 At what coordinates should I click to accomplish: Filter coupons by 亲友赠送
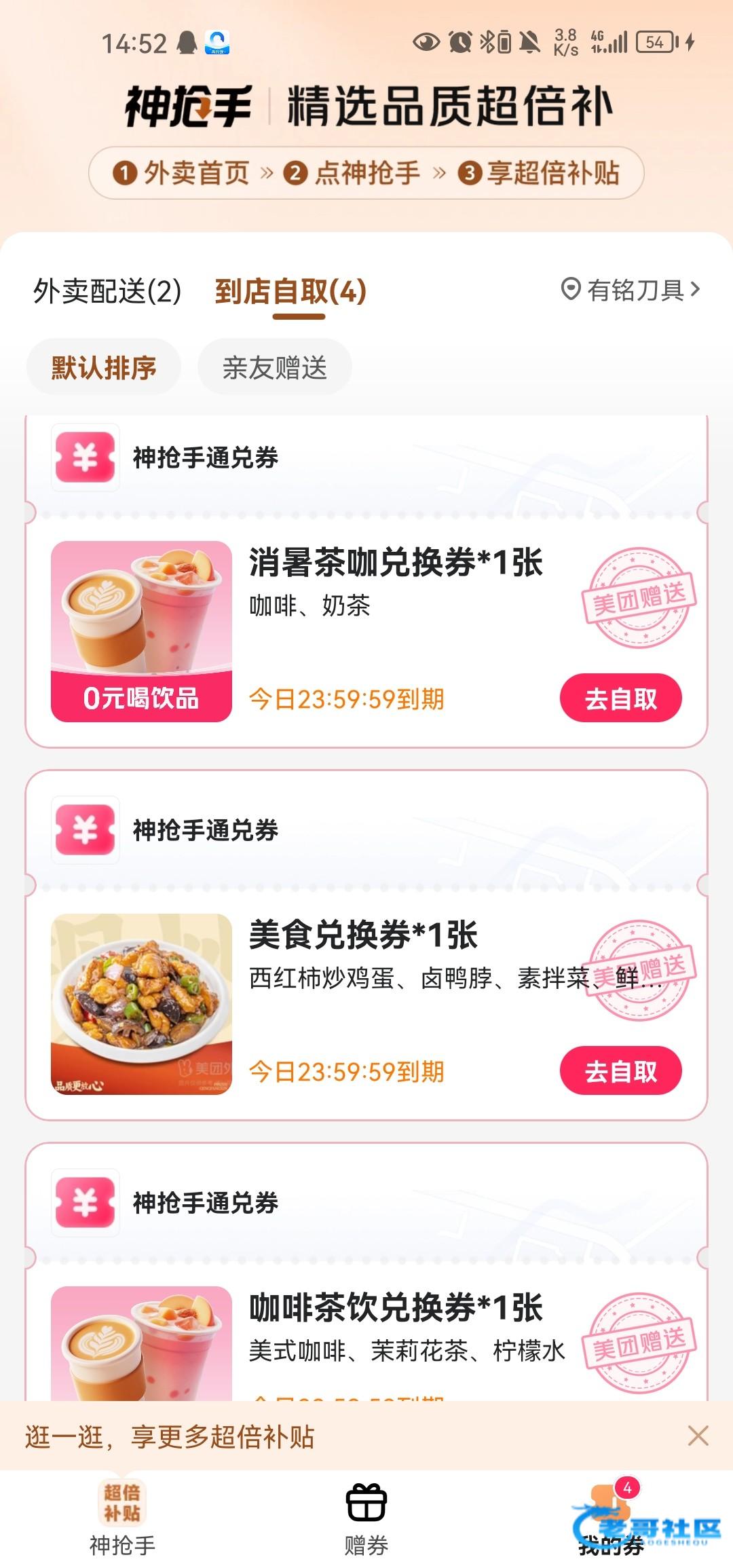[x=275, y=367]
